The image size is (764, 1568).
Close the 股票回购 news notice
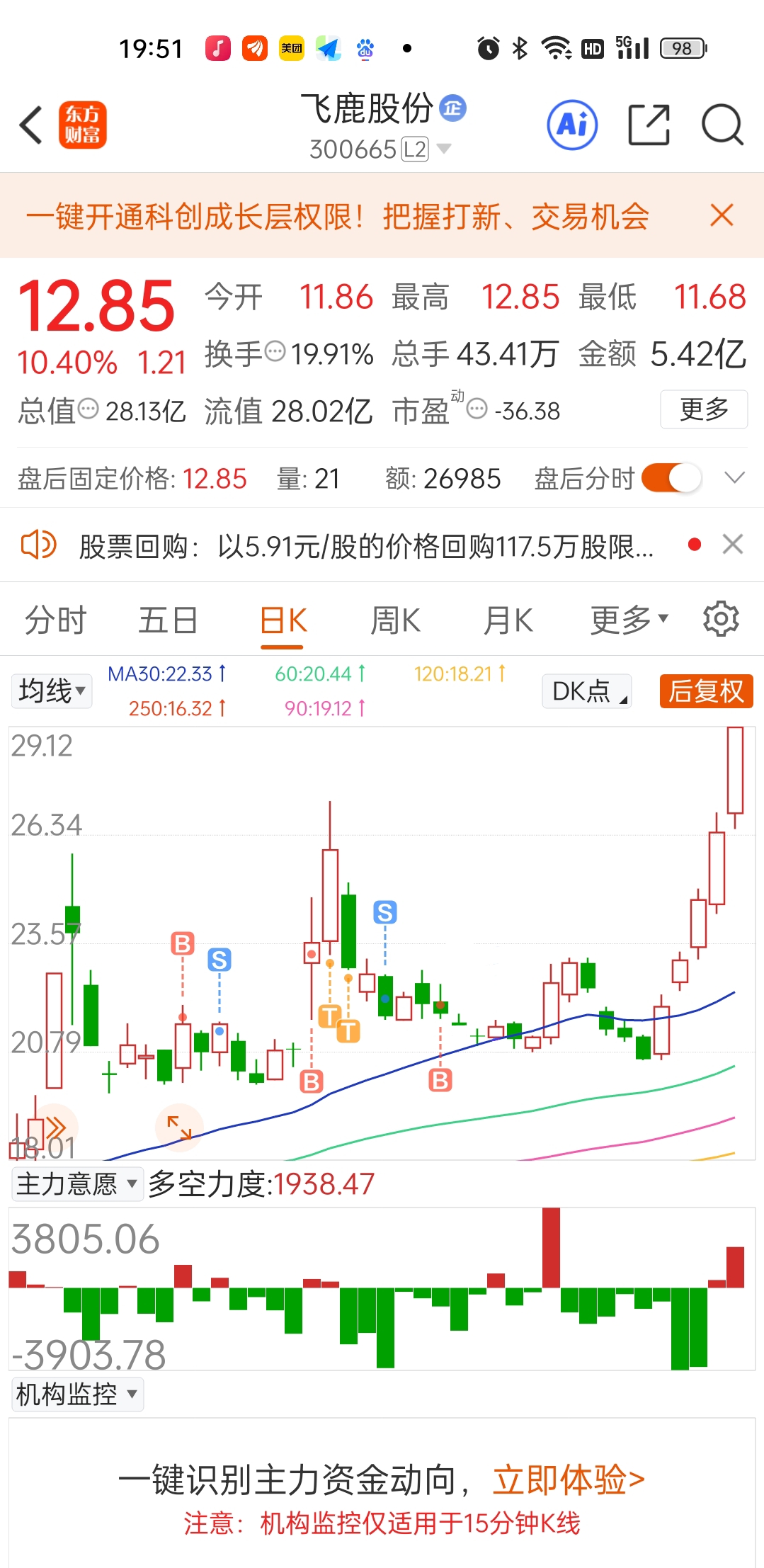tap(733, 545)
